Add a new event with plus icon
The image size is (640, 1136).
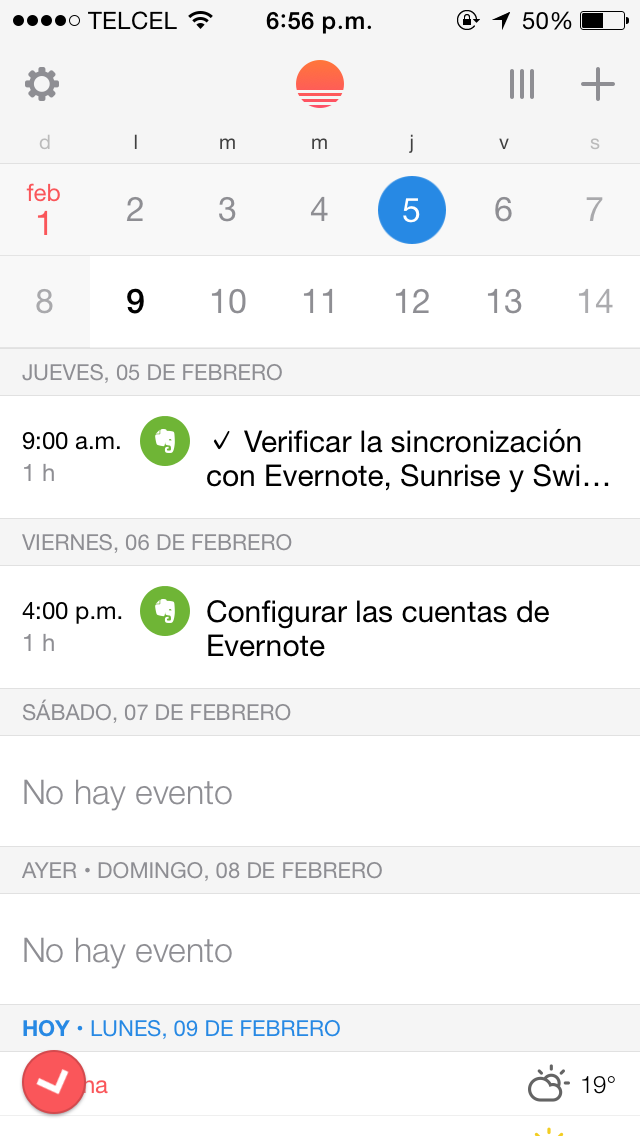[x=597, y=84]
